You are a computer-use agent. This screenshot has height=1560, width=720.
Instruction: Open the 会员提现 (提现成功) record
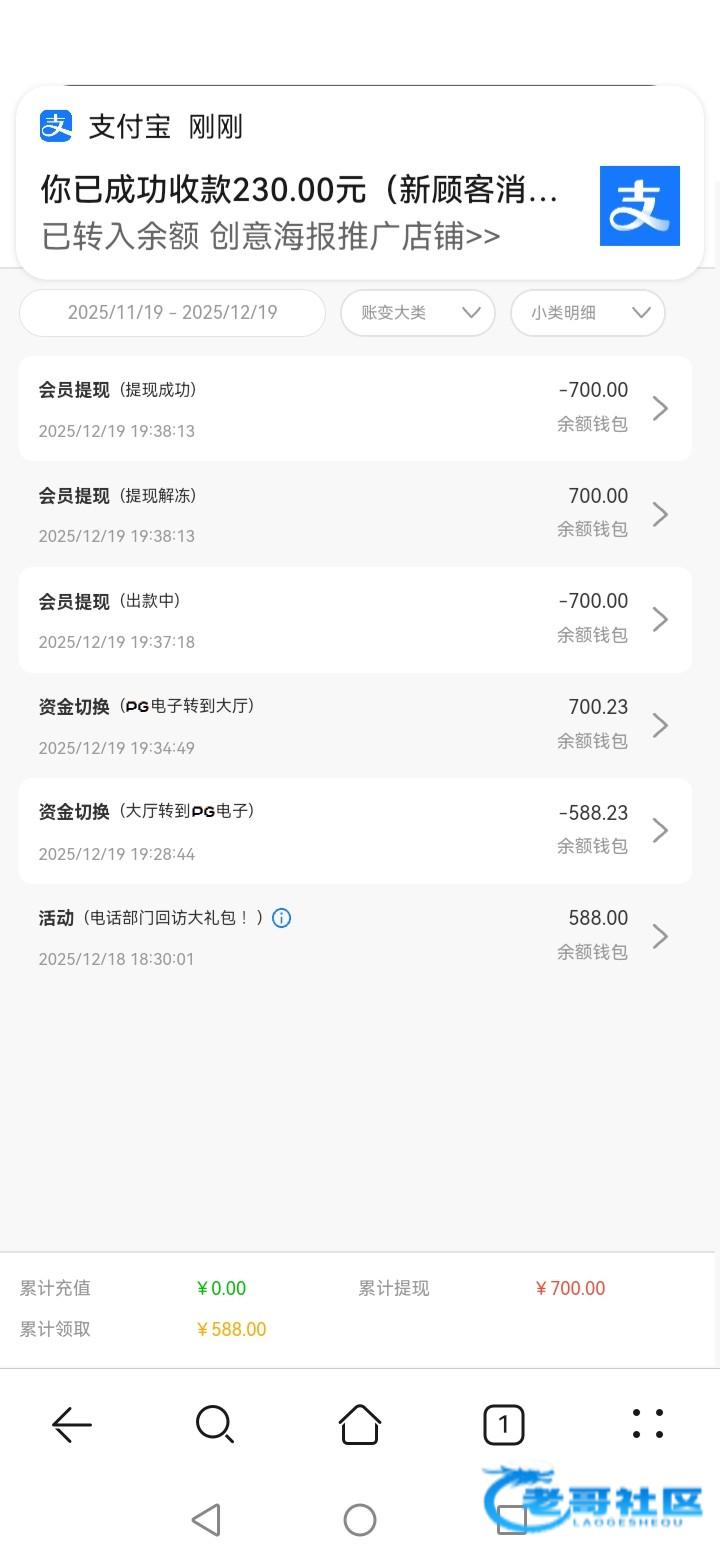355,408
